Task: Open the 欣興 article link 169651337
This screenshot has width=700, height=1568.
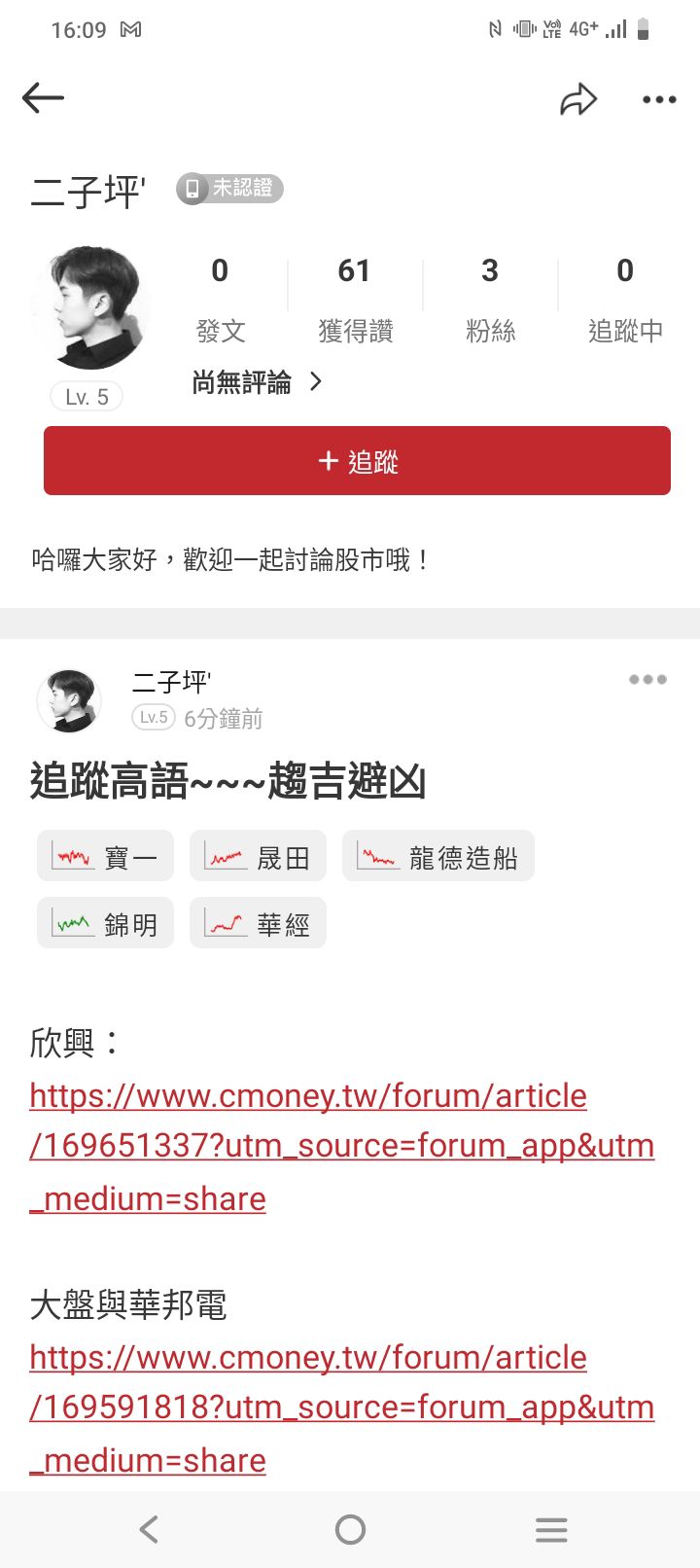Action: point(340,1146)
